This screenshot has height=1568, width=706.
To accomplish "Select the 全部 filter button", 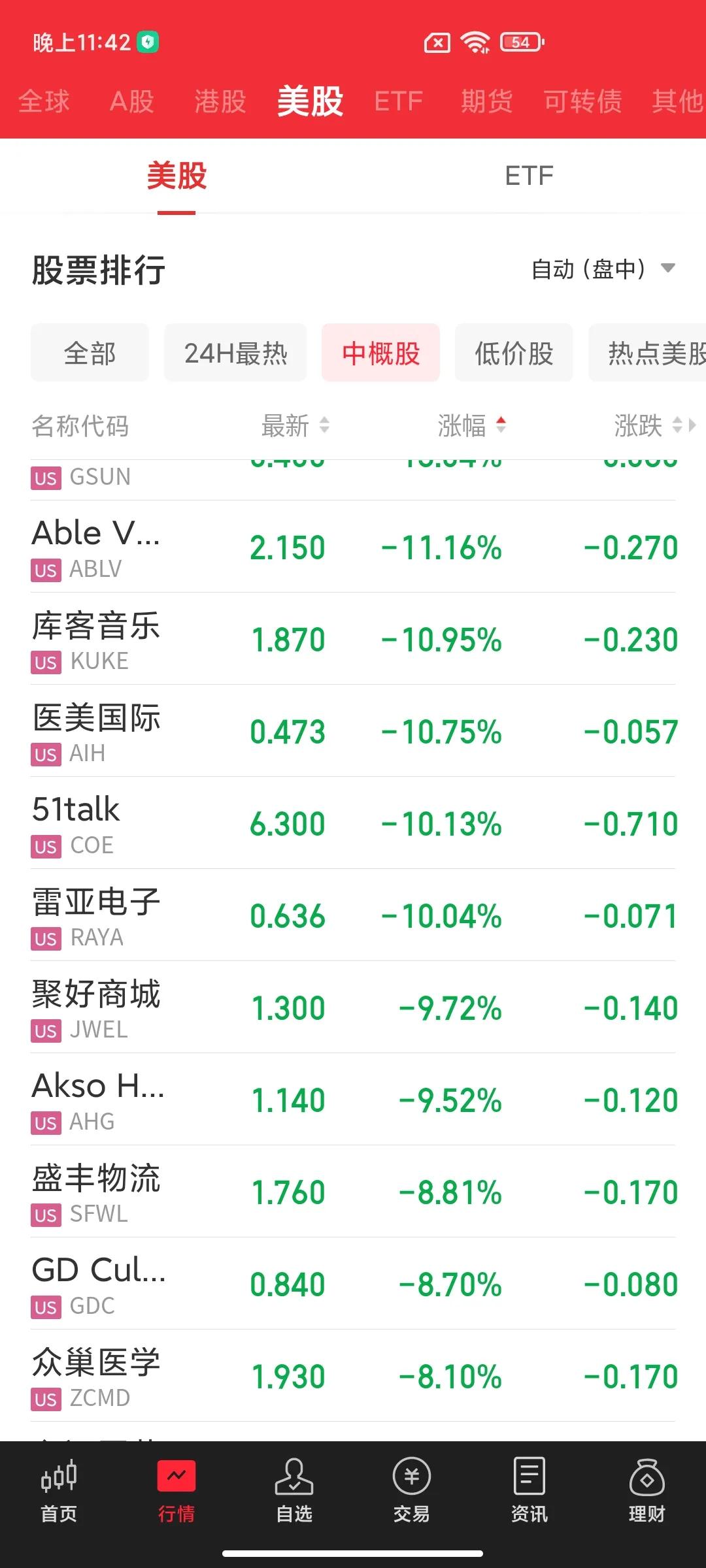I will click(x=90, y=352).
